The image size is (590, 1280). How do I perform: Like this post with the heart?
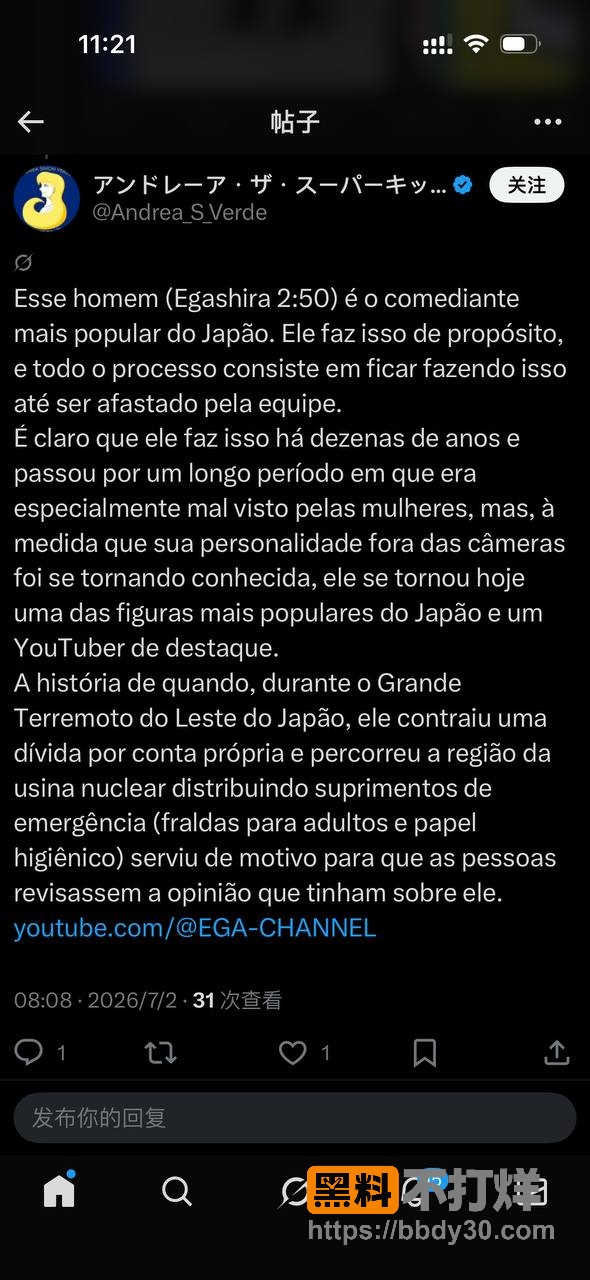point(292,1052)
